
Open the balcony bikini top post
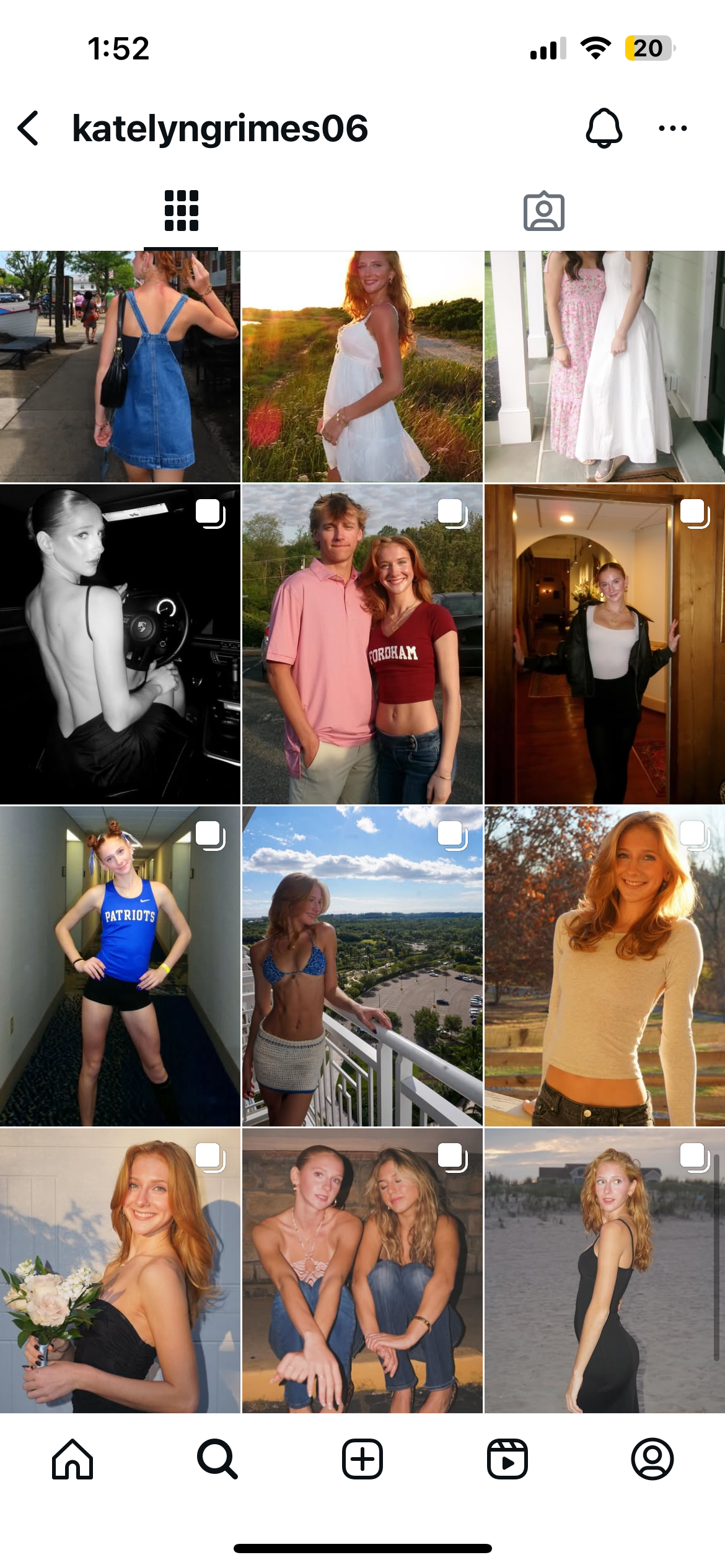point(362,966)
